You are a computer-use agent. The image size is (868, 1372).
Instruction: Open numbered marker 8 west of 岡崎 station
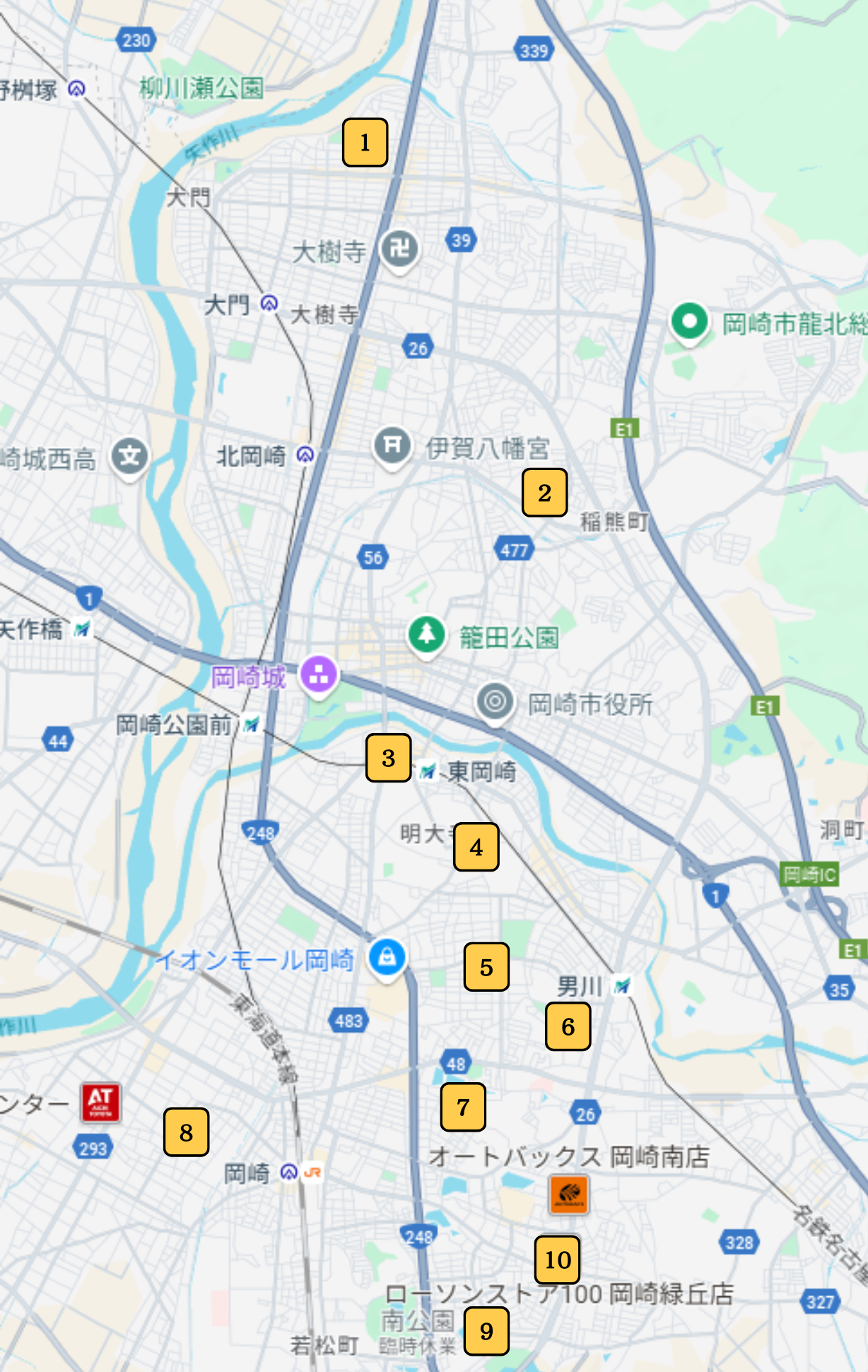186,1132
